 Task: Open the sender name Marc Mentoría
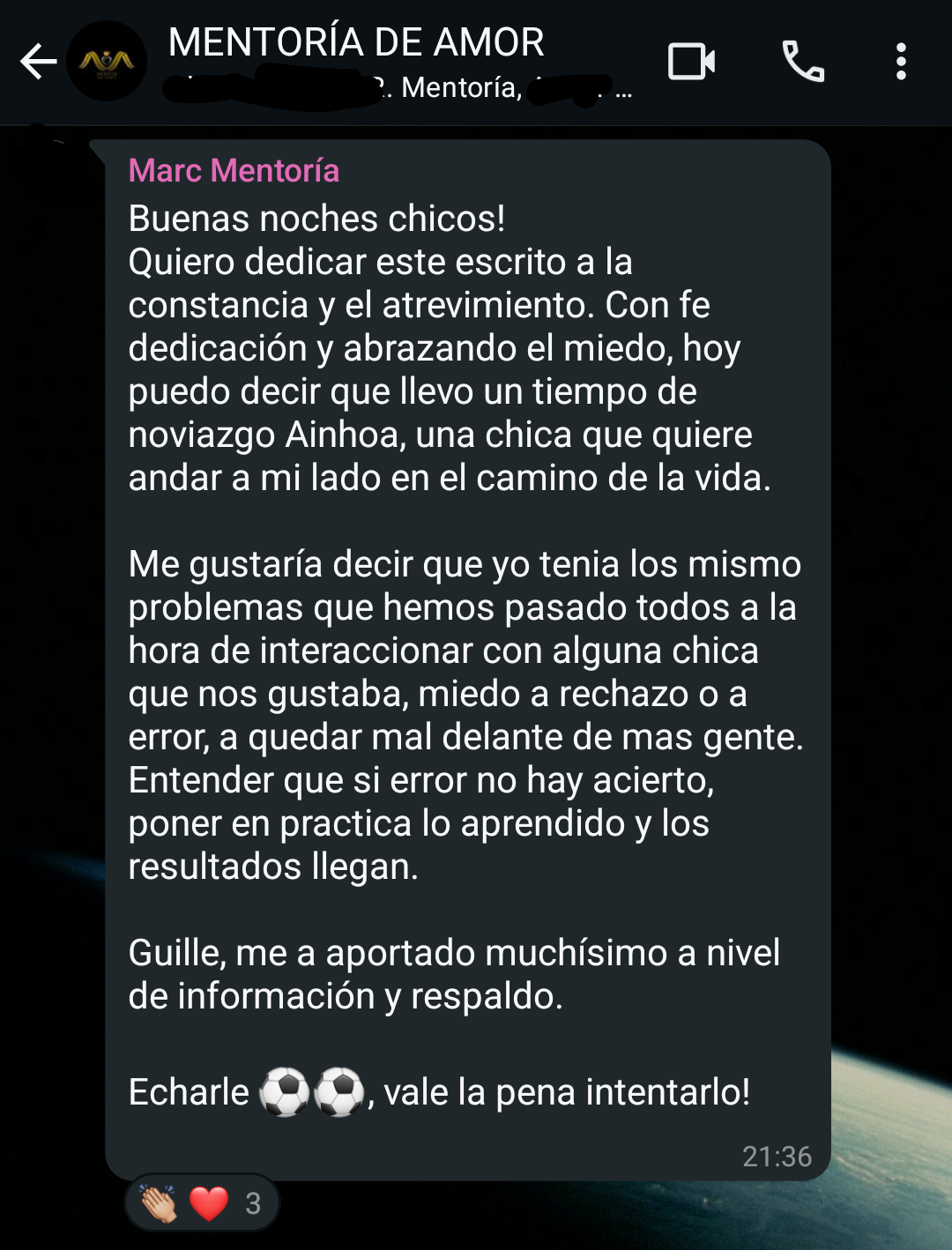tap(234, 171)
